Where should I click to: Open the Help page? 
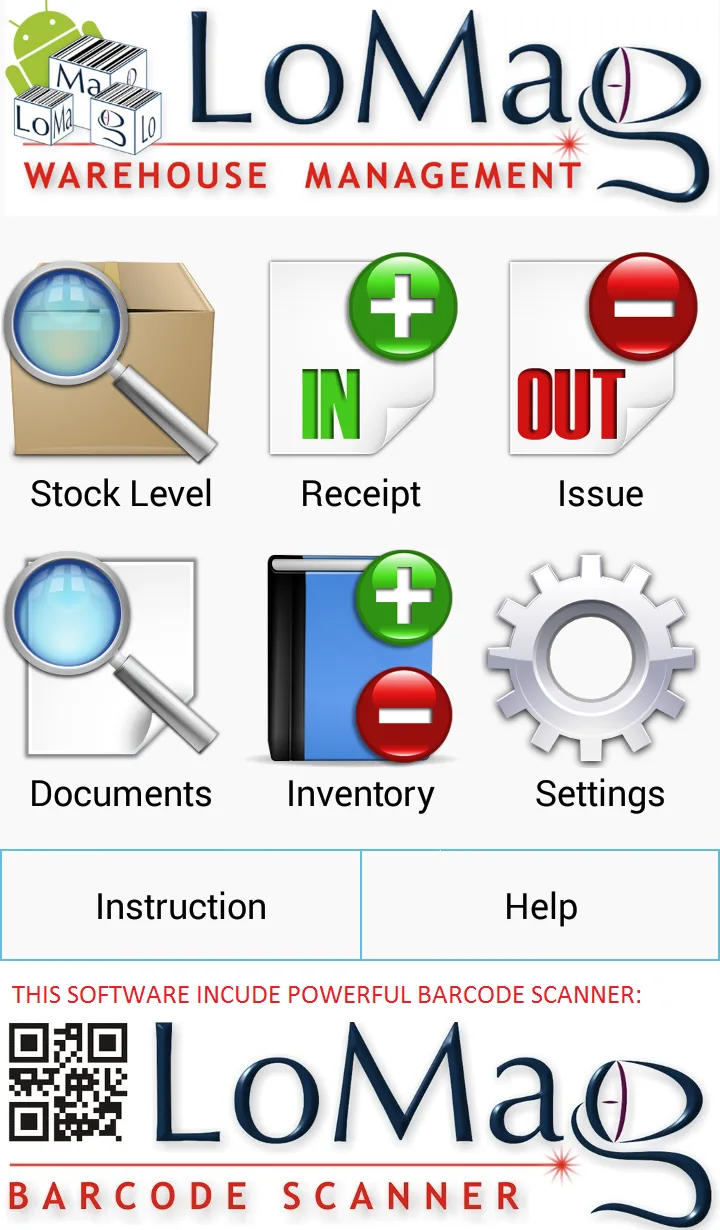[541, 906]
